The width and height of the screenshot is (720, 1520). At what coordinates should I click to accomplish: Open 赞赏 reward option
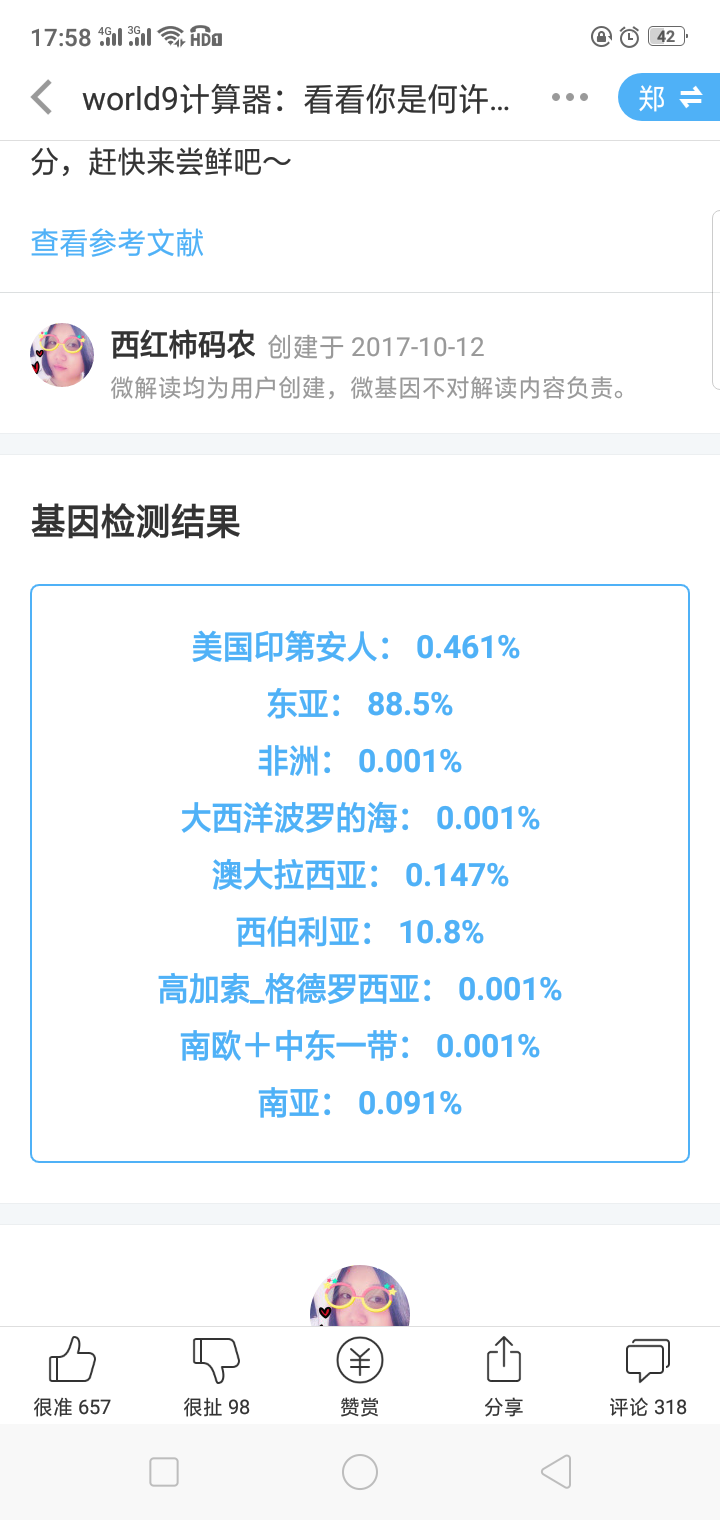(360, 1376)
